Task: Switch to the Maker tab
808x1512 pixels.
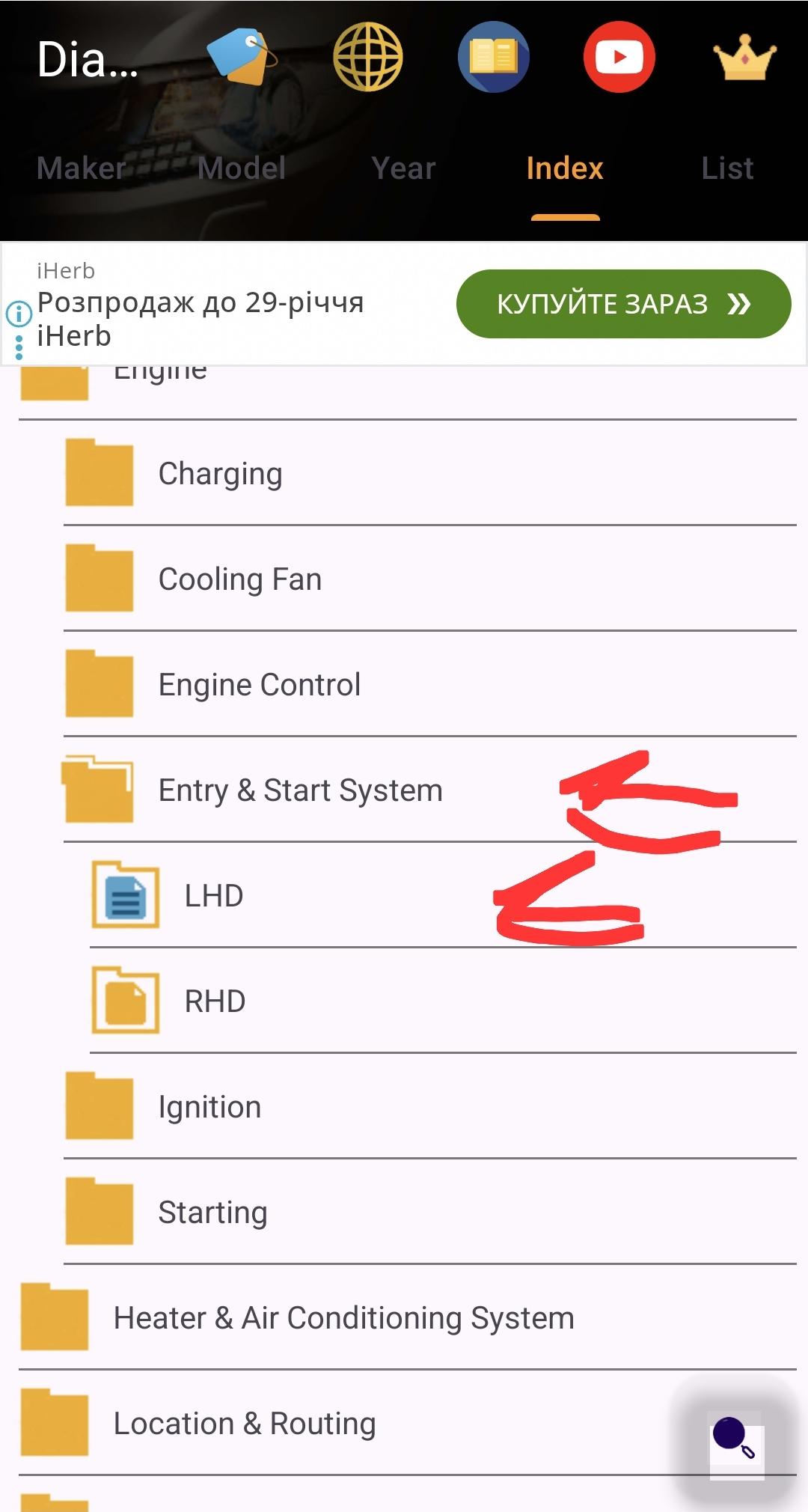Action: pos(81,168)
